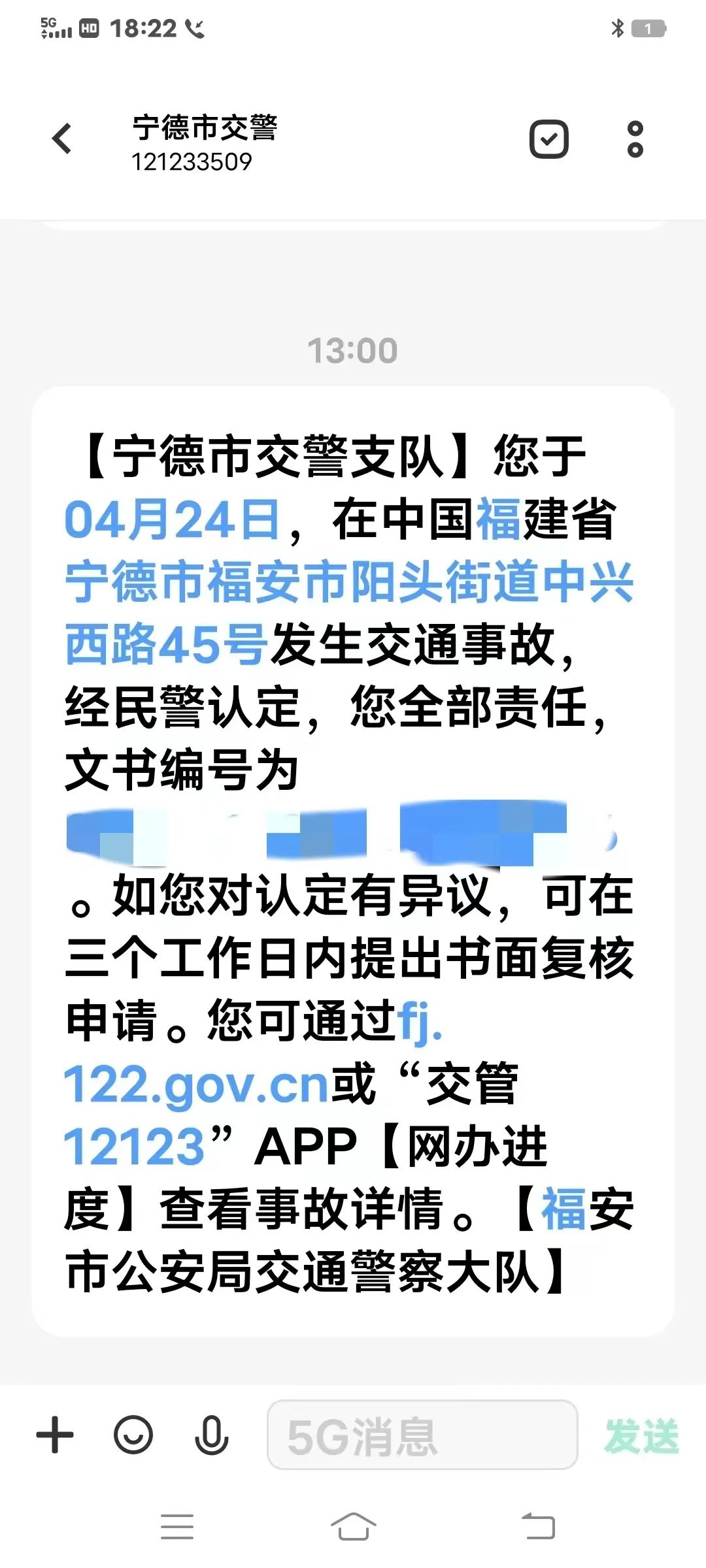Open the emoji picker

(133, 1435)
